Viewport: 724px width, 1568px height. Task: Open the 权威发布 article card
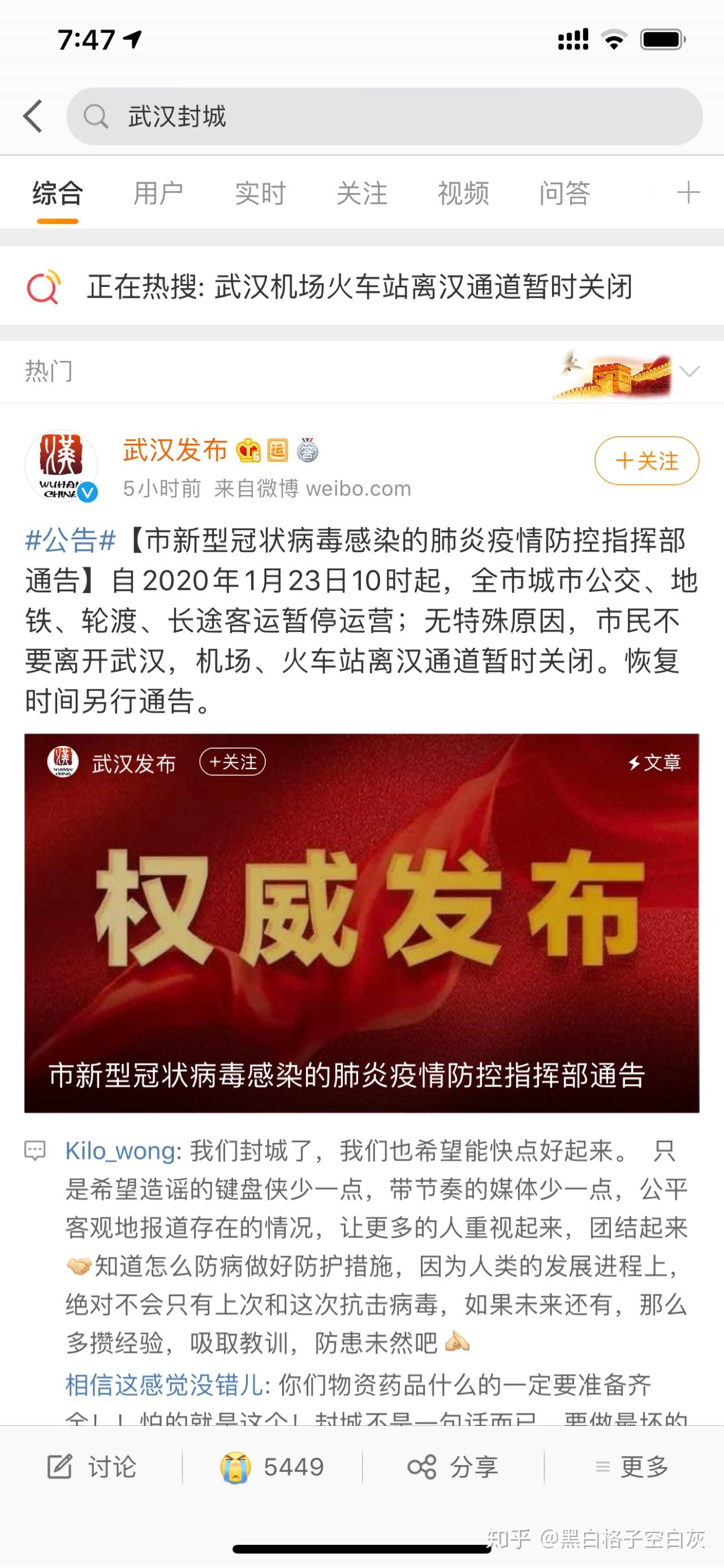(361, 923)
